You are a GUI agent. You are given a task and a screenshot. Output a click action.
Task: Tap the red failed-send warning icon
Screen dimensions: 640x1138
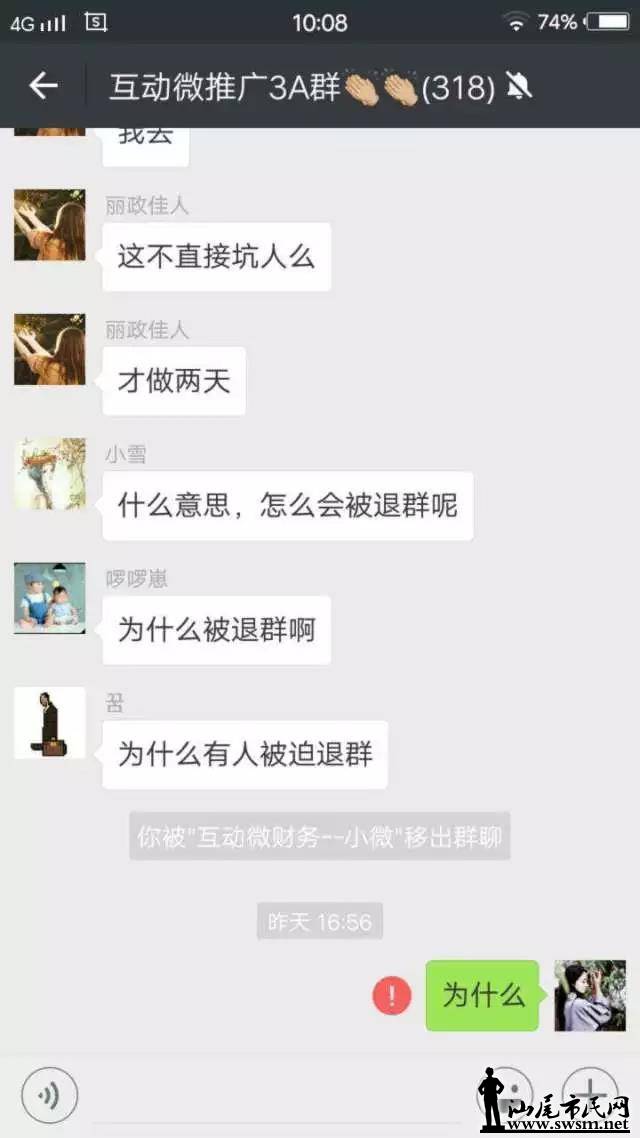pos(391,996)
